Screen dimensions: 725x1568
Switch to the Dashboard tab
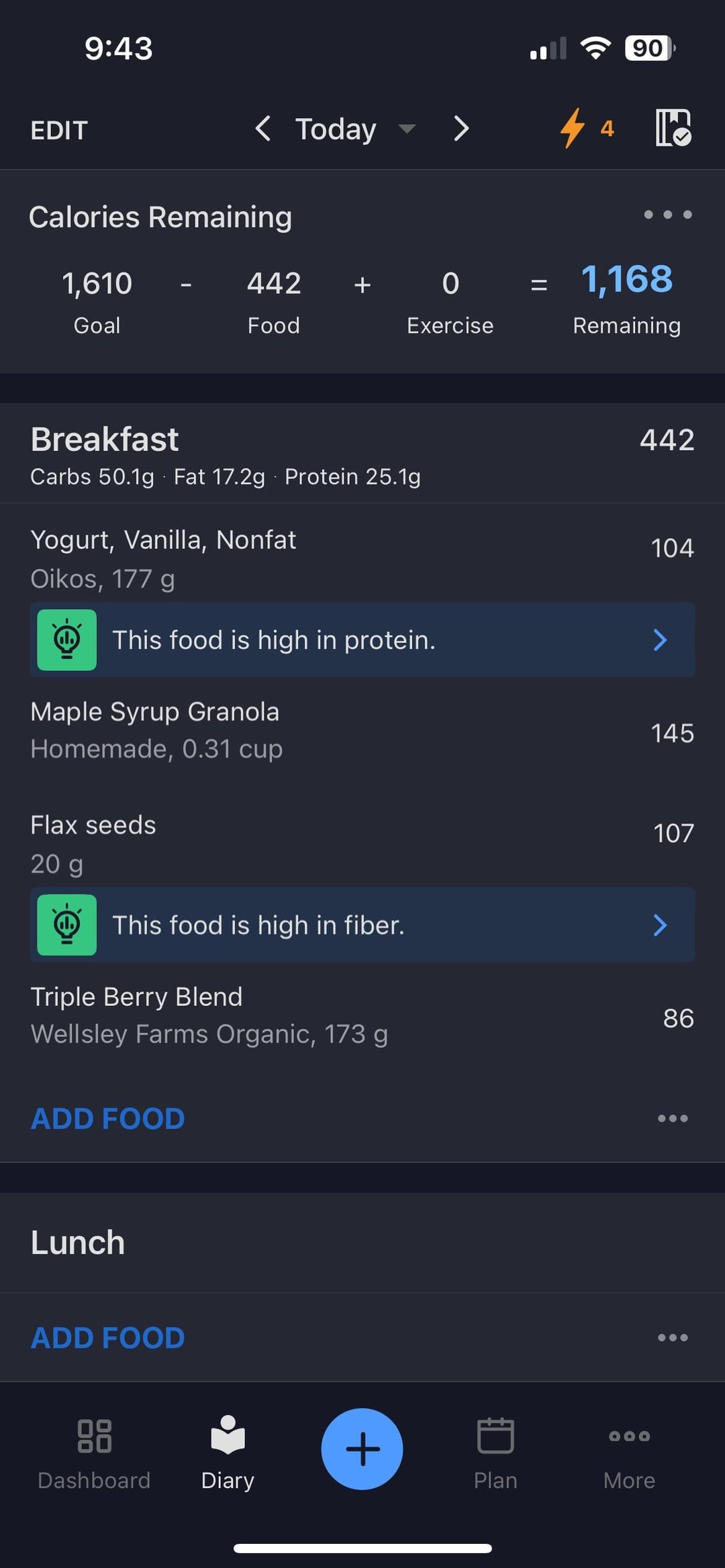[94, 1453]
